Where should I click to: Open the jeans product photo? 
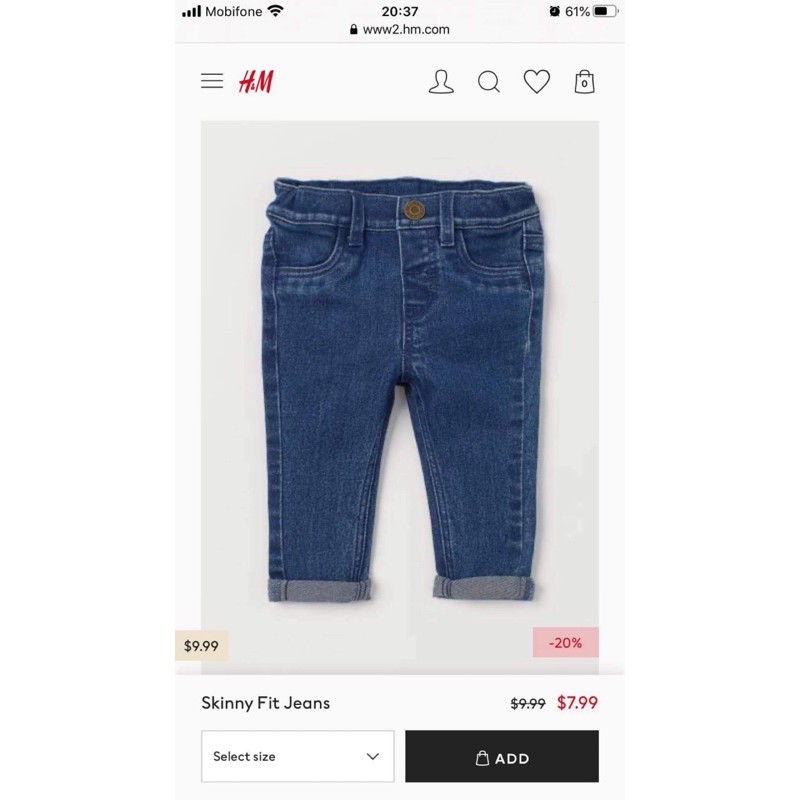coord(400,390)
